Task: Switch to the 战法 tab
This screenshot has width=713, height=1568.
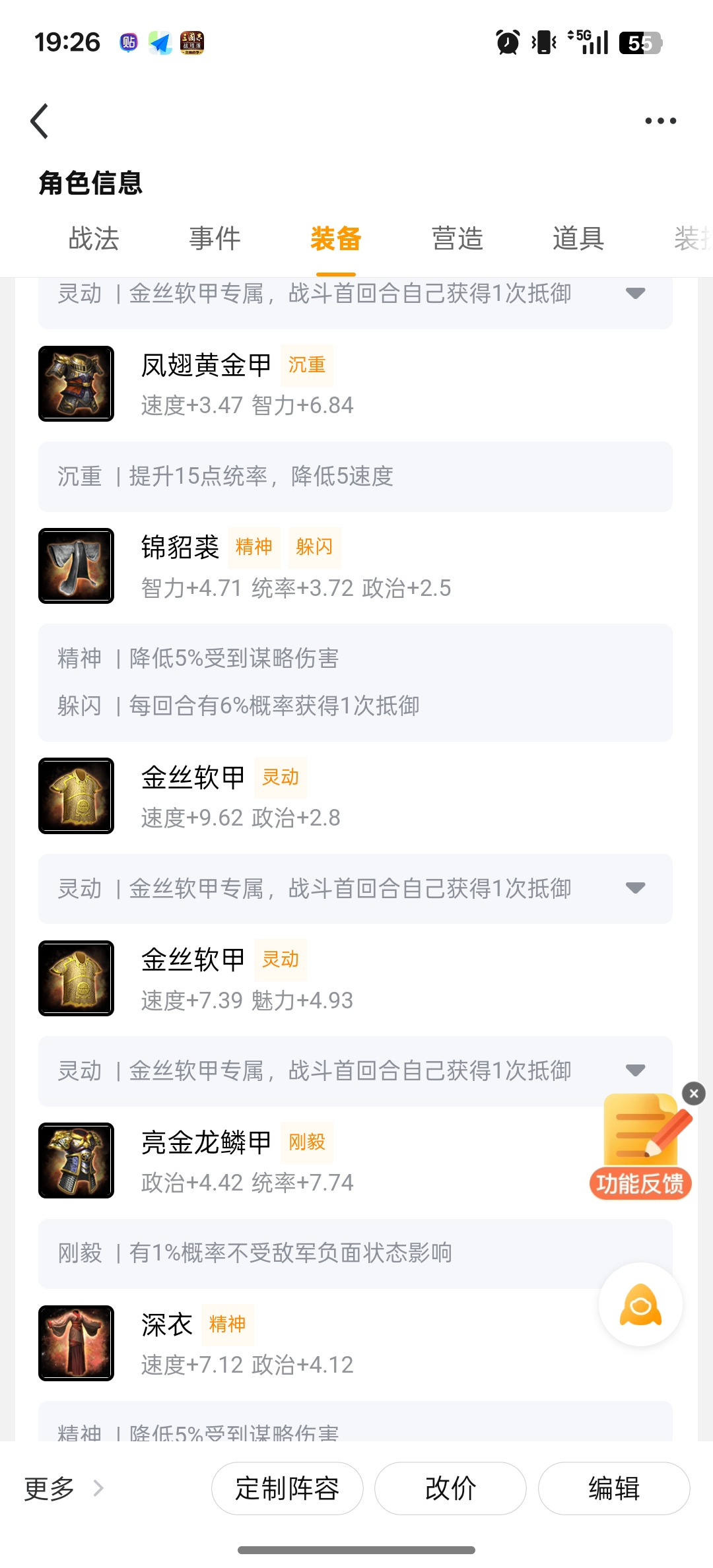Action: [94, 239]
